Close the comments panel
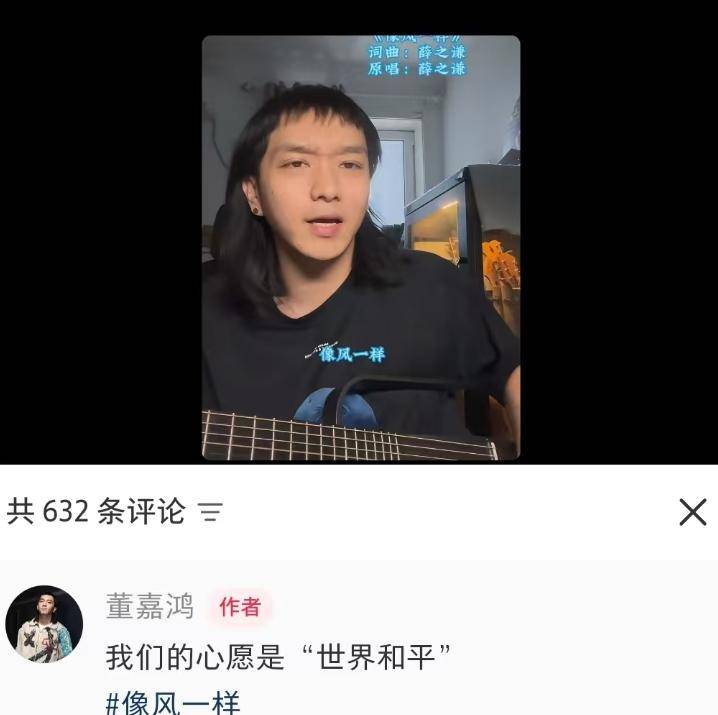The height and width of the screenshot is (715, 718). pyautogui.click(x=692, y=512)
